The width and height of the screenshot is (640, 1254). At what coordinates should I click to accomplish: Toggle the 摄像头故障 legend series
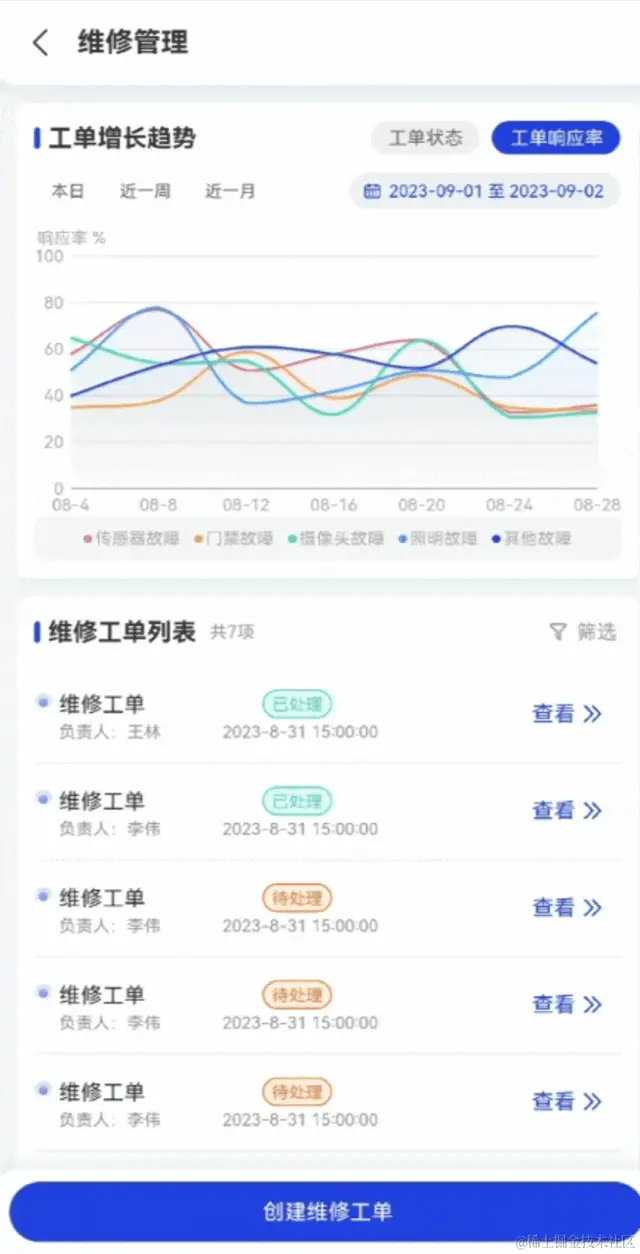click(336, 539)
